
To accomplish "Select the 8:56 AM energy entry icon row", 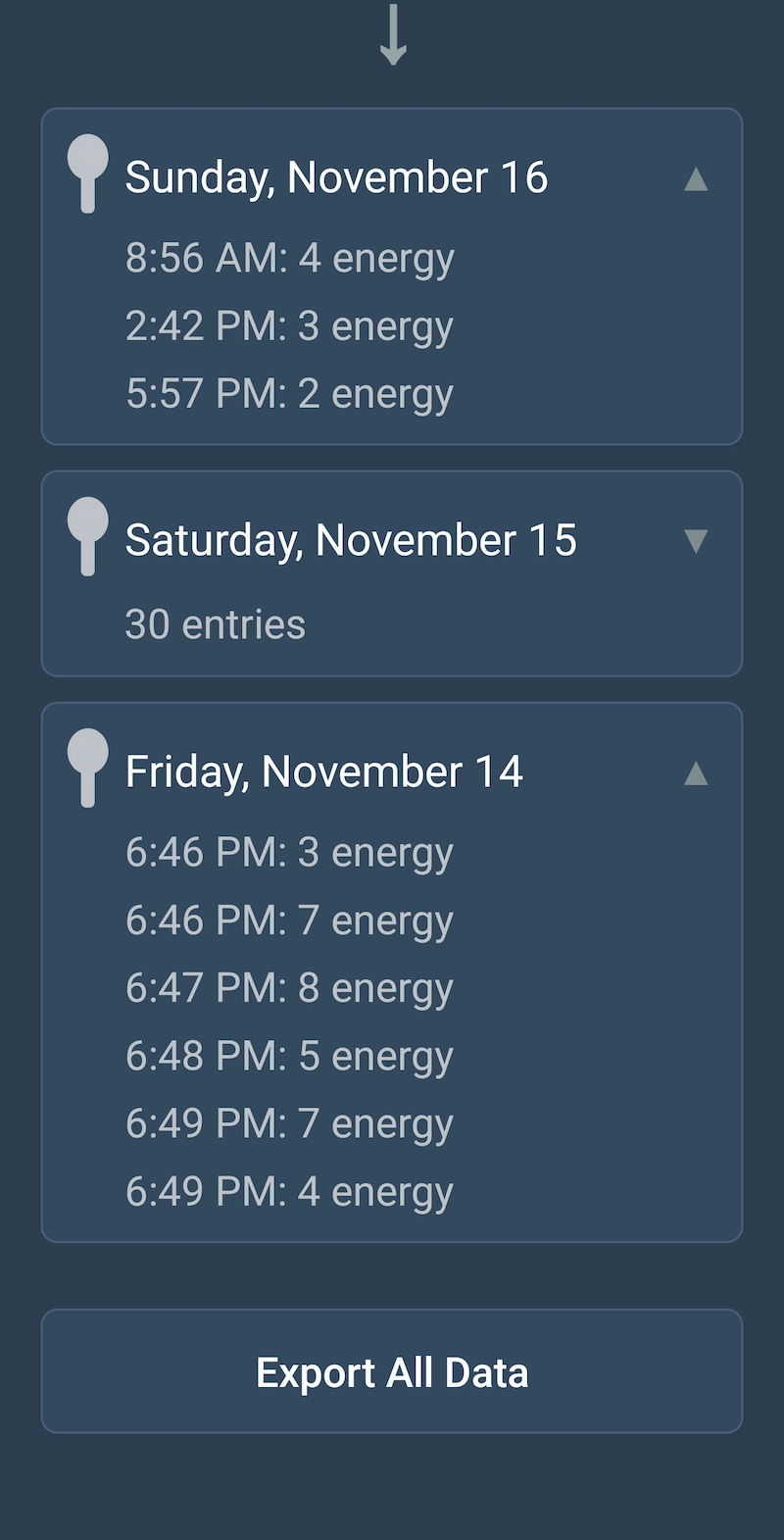I will (289, 256).
